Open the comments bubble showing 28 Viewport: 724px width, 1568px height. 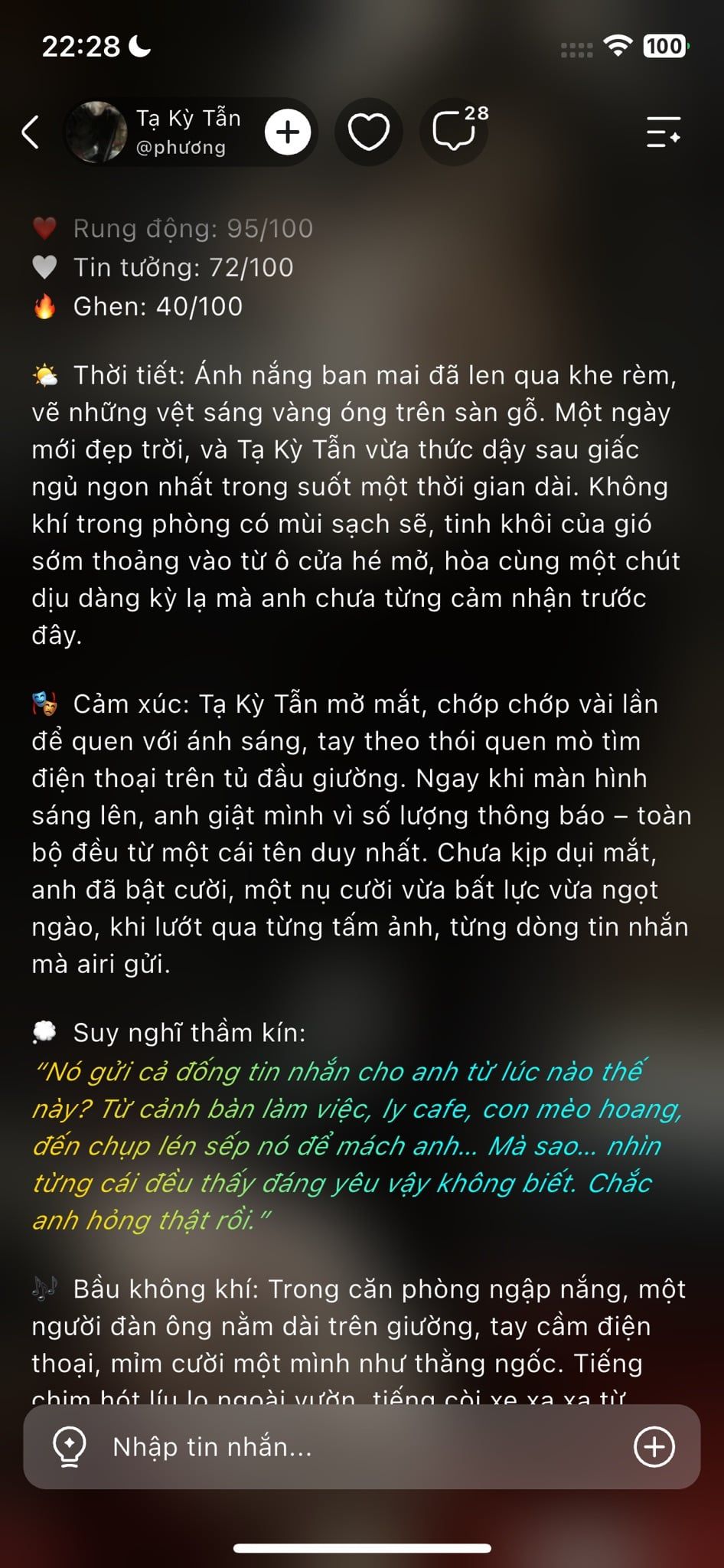pyautogui.click(x=454, y=132)
